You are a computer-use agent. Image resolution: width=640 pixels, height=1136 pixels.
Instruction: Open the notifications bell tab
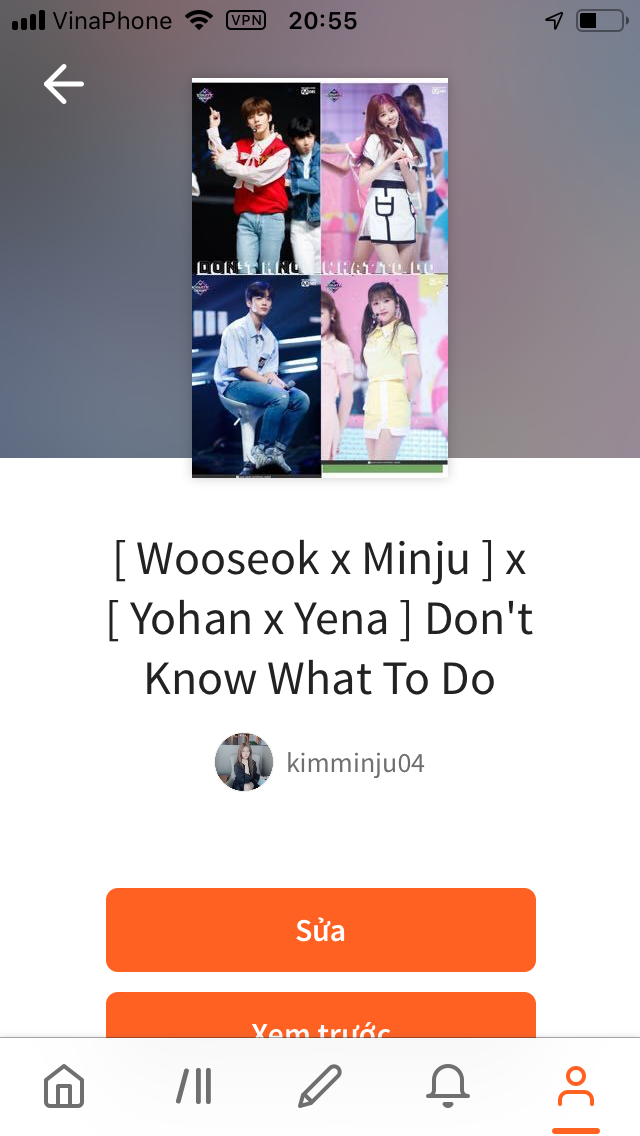point(448,1086)
